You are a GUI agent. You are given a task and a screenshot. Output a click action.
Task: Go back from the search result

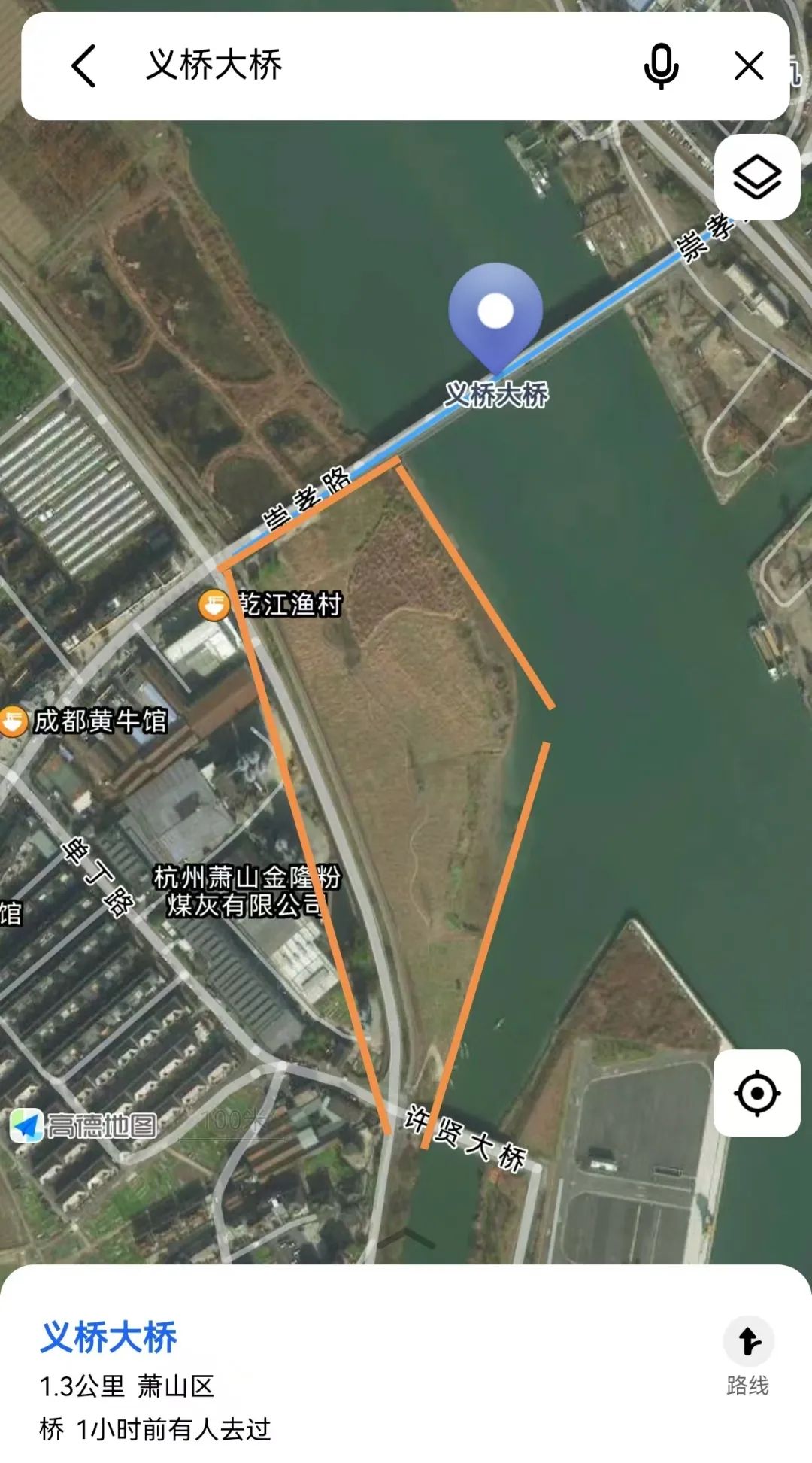pos(84,65)
